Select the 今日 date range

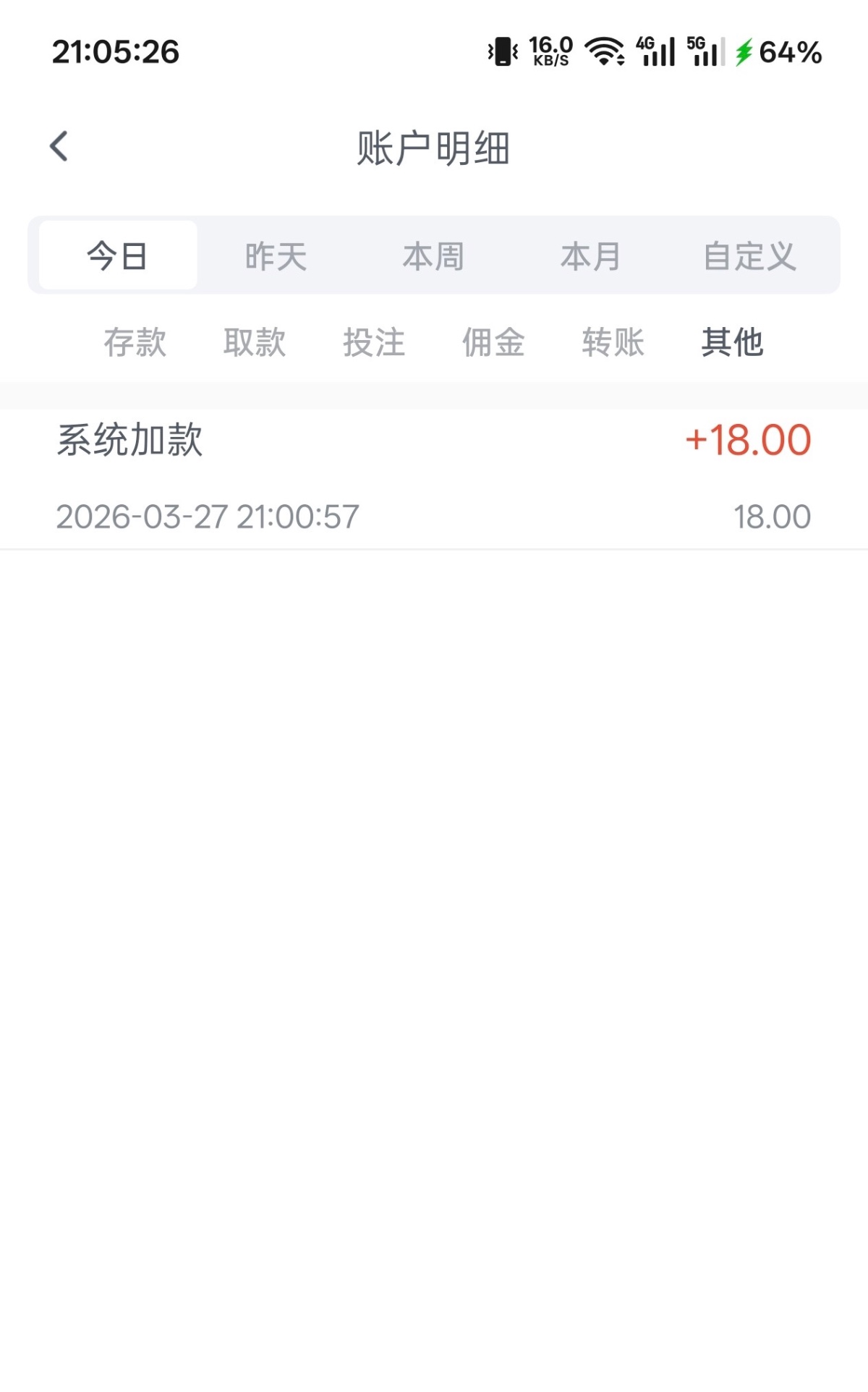(x=118, y=256)
